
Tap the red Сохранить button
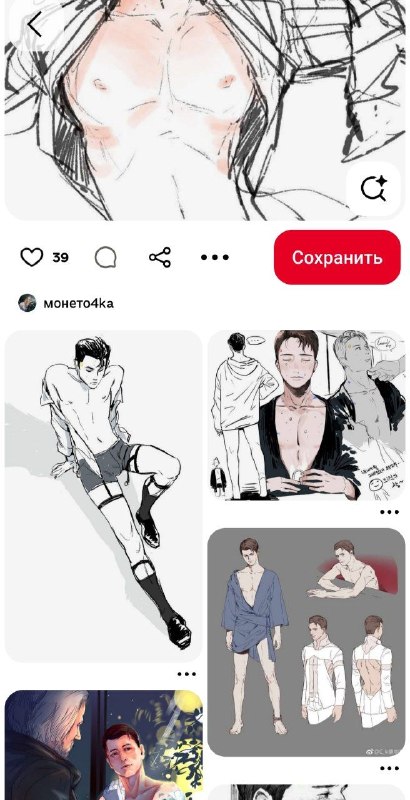pyautogui.click(x=337, y=257)
